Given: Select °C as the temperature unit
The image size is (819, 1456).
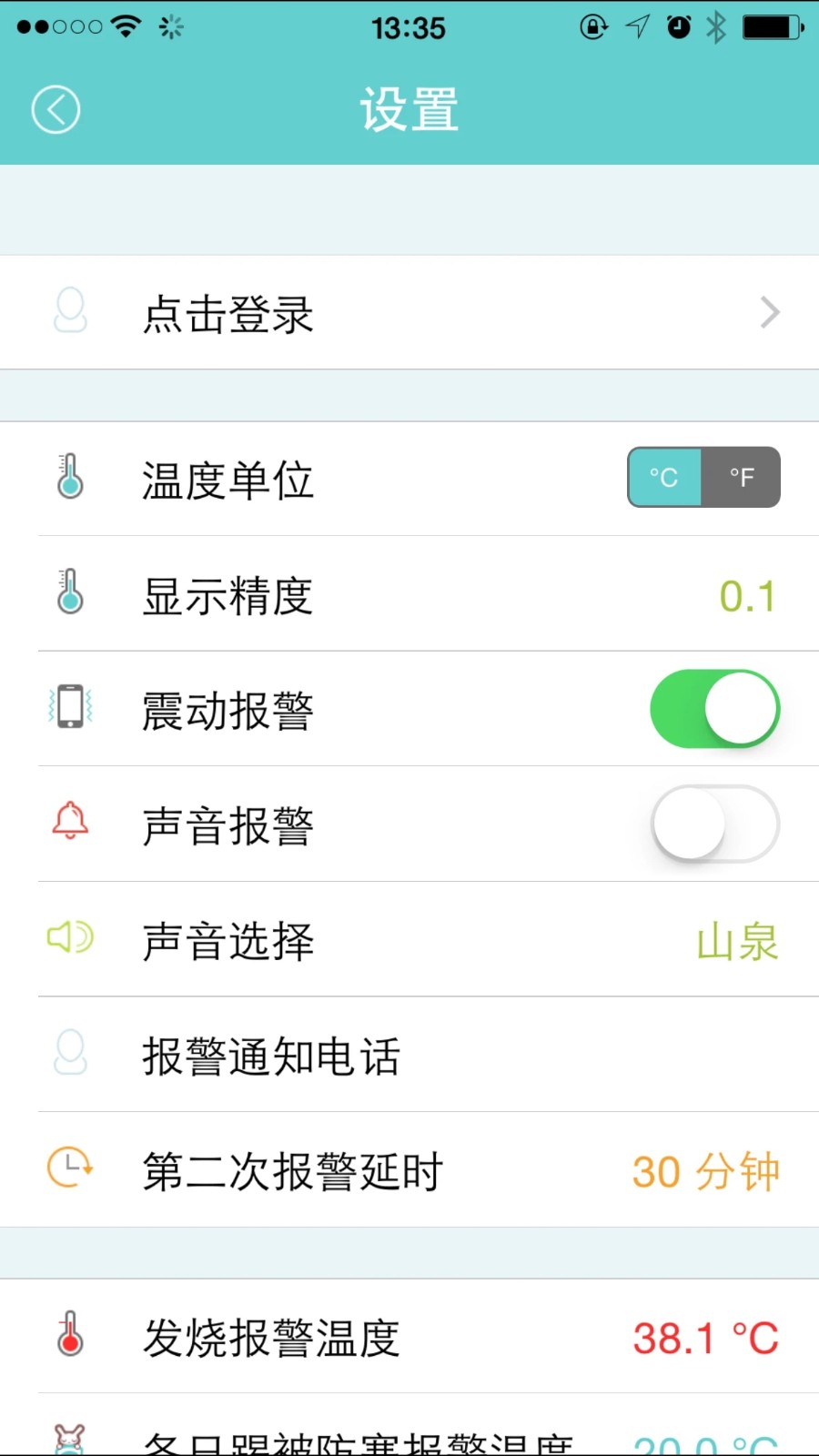Looking at the screenshot, I should [x=664, y=477].
